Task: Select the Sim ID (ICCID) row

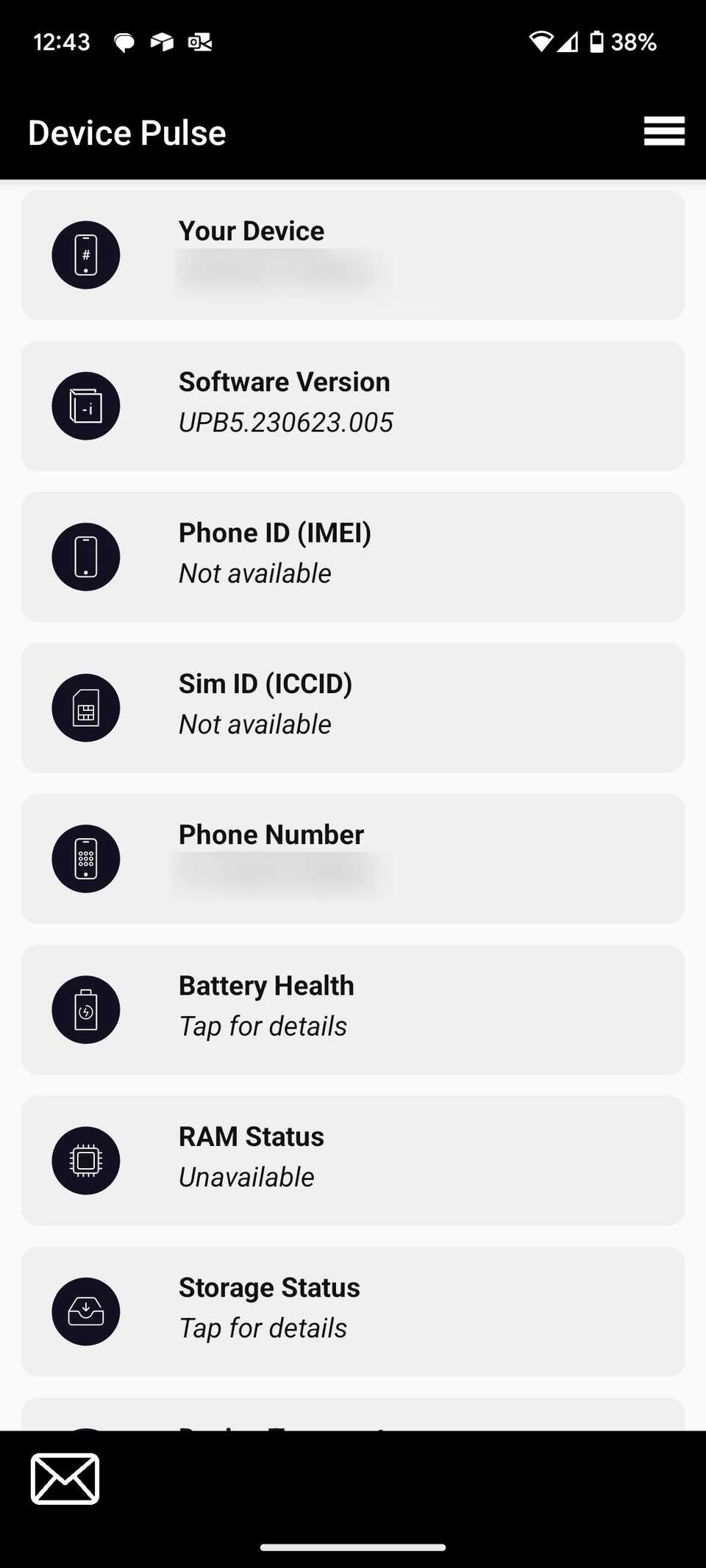Action: [353, 707]
